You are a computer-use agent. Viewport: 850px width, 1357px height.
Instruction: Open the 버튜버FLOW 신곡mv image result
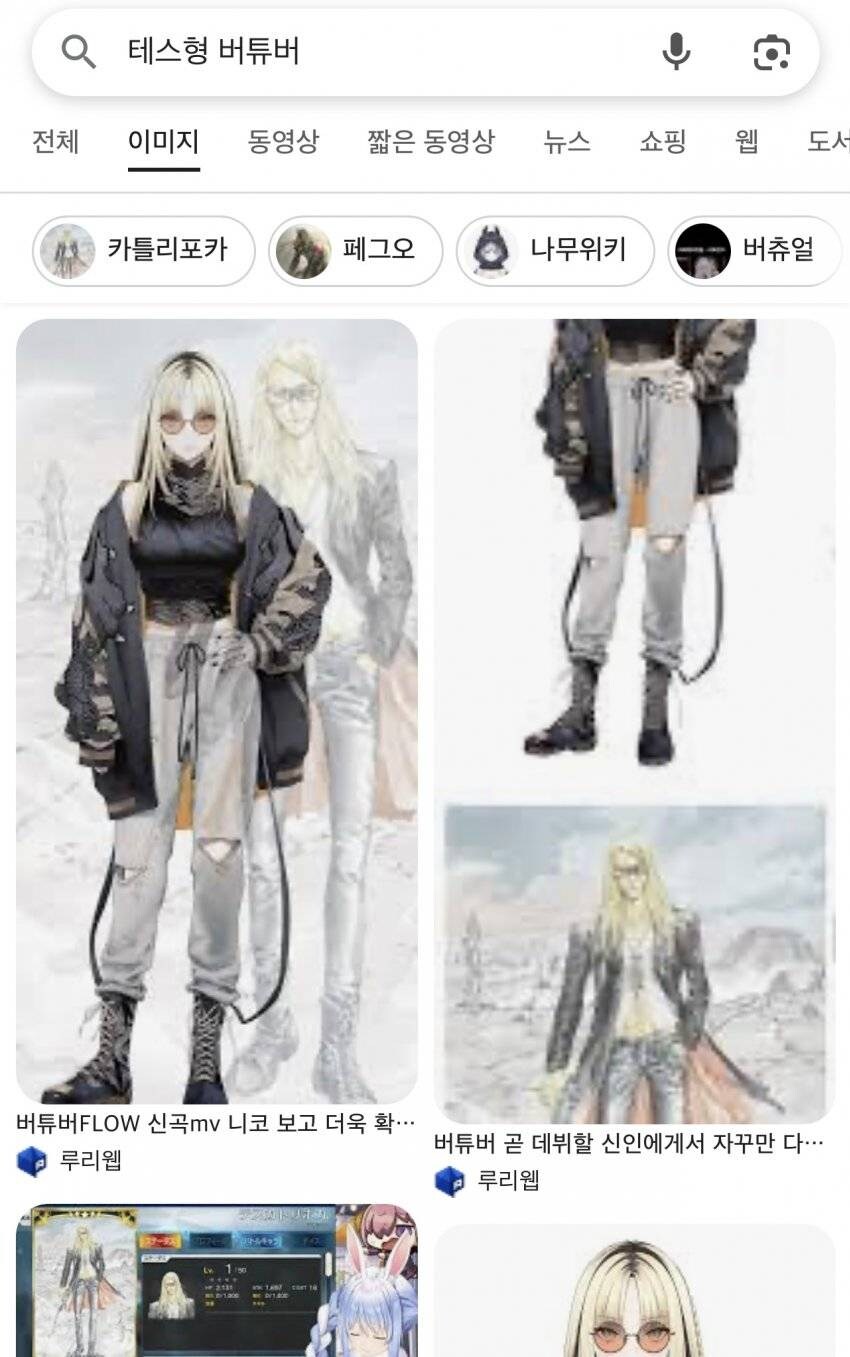point(216,710)
